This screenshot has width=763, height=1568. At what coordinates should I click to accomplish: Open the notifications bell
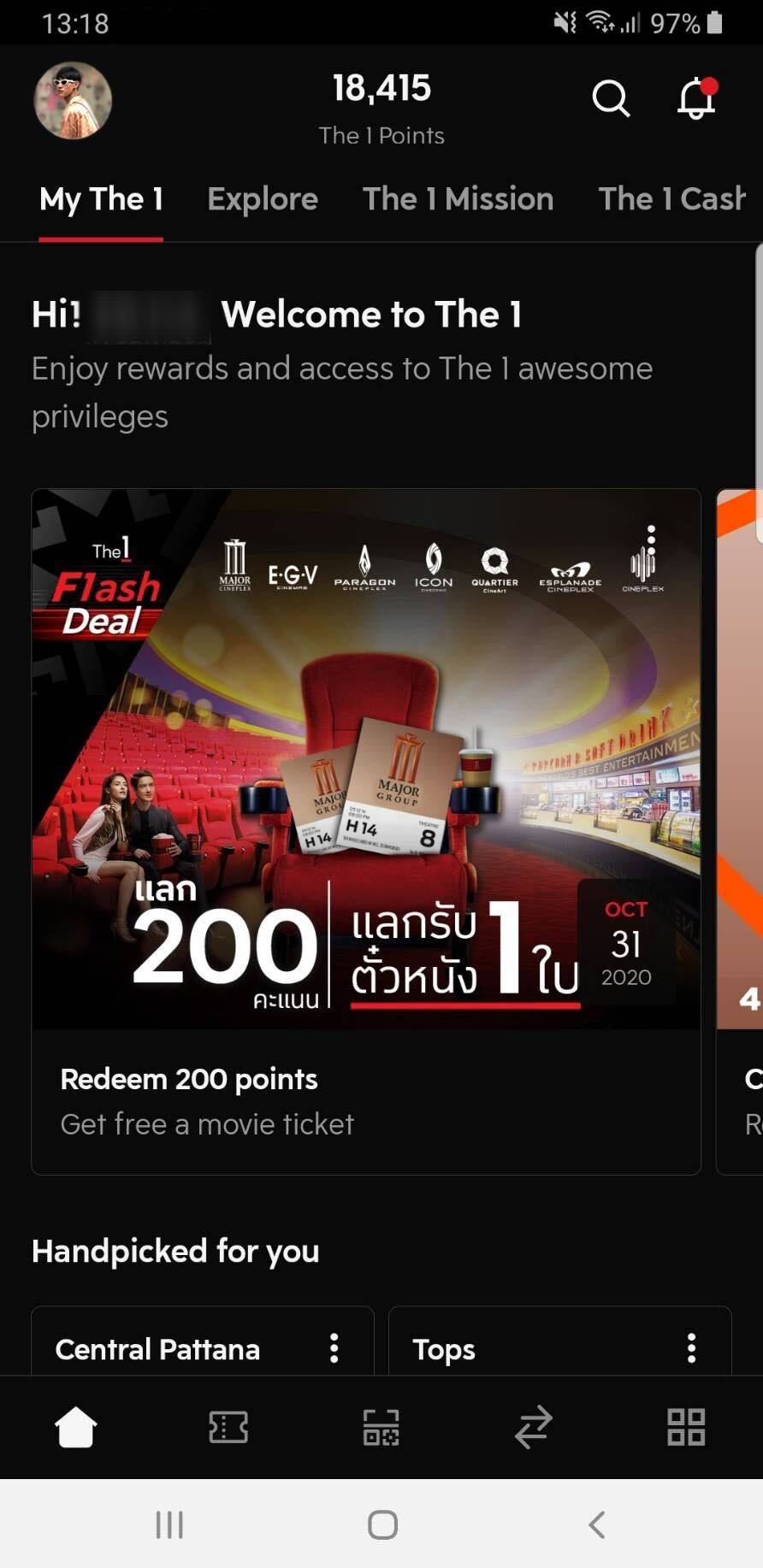coord(696,99)
